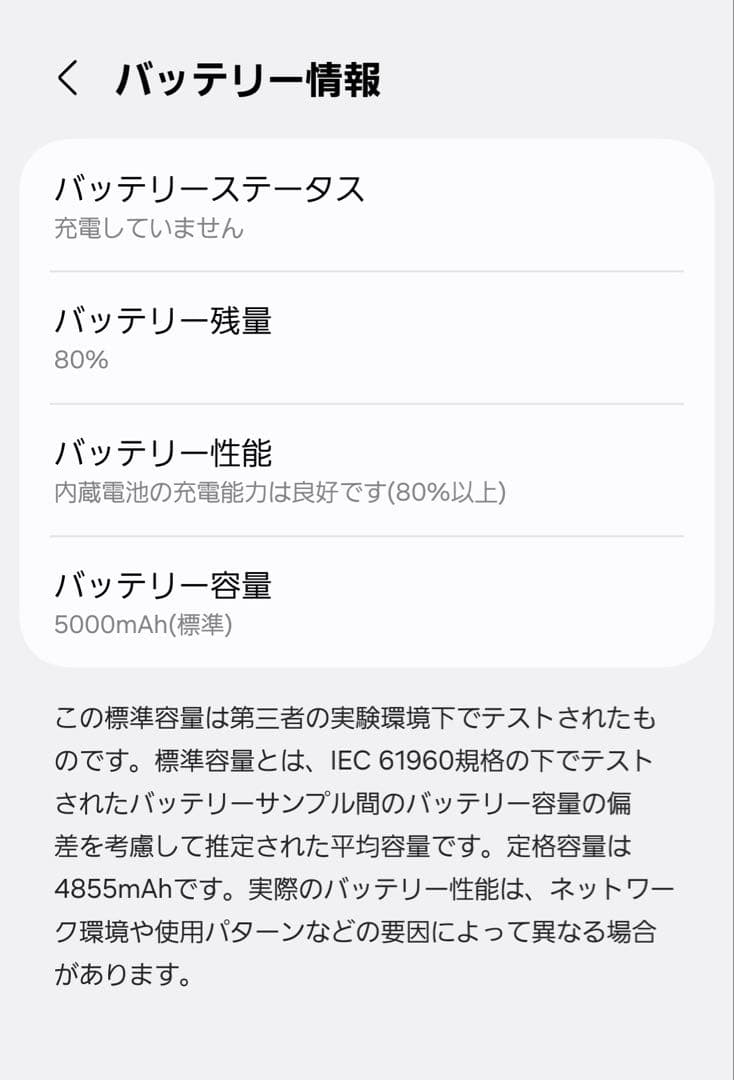Click the 80% battery level value

coord(81,360)
